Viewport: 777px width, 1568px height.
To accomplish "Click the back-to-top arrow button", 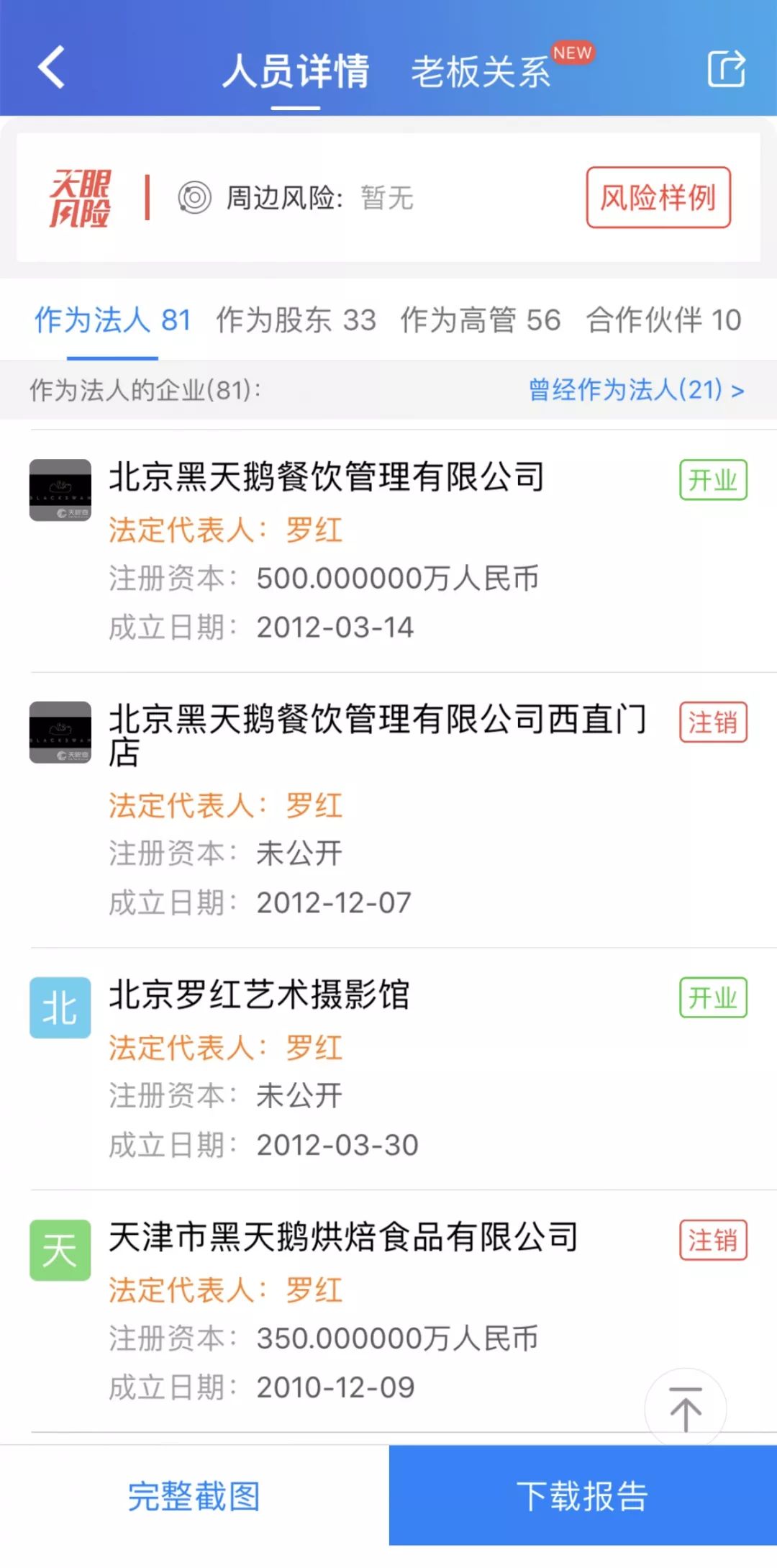I will [686, 1407].
